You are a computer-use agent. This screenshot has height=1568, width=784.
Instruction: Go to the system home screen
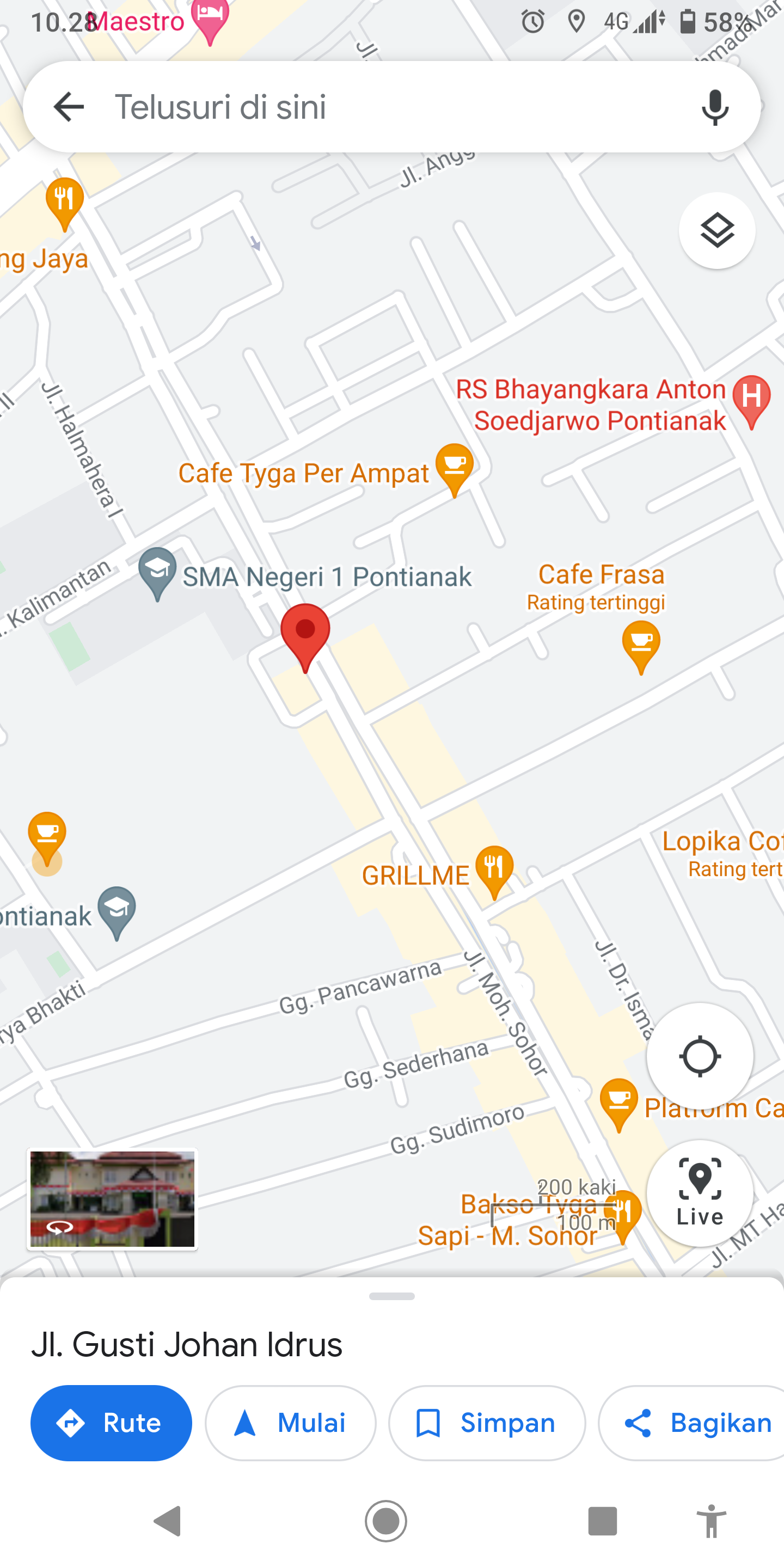pyautogui.click(x=386, y=1521)
